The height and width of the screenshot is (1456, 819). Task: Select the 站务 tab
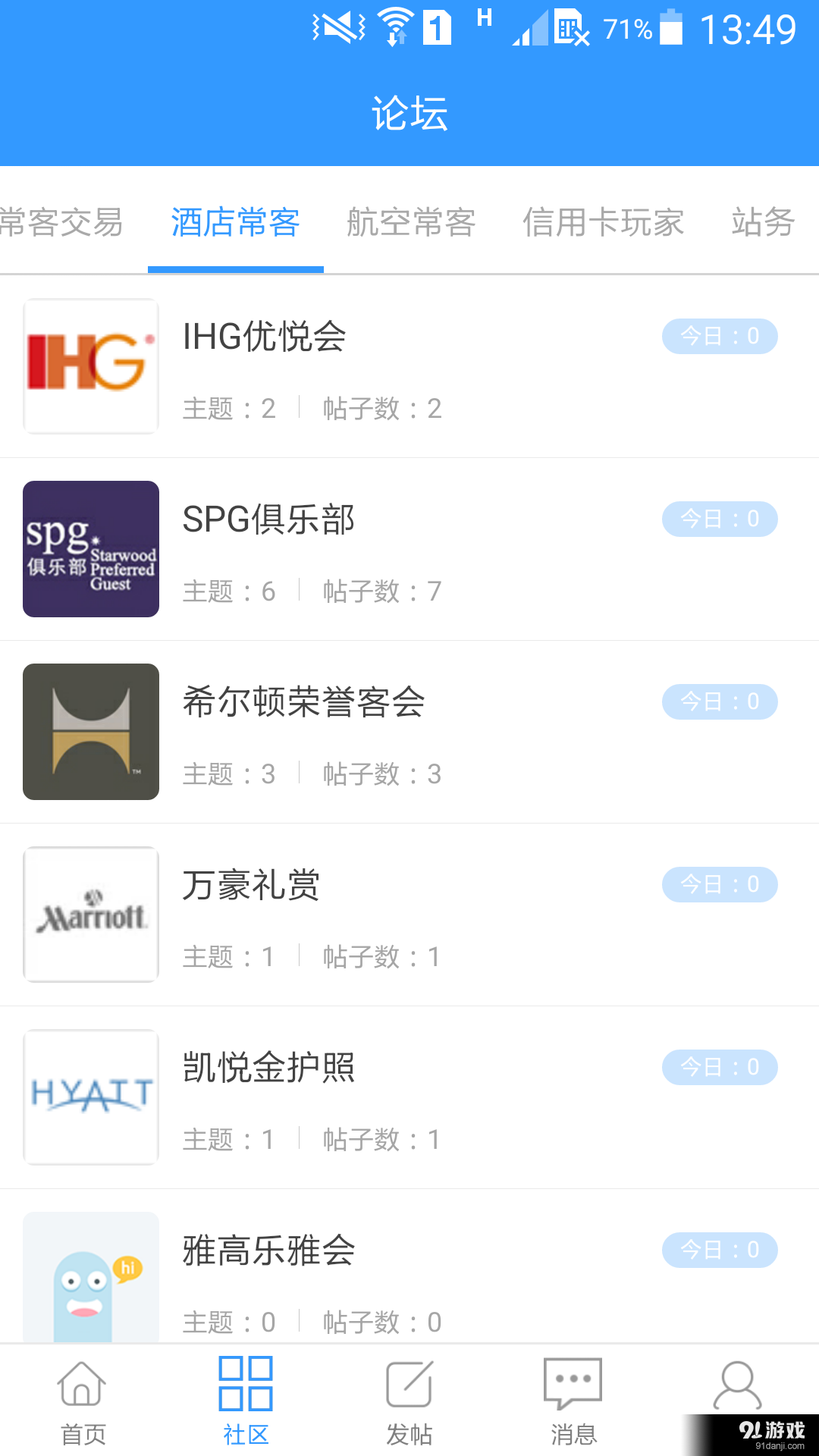tap(763, 224)
